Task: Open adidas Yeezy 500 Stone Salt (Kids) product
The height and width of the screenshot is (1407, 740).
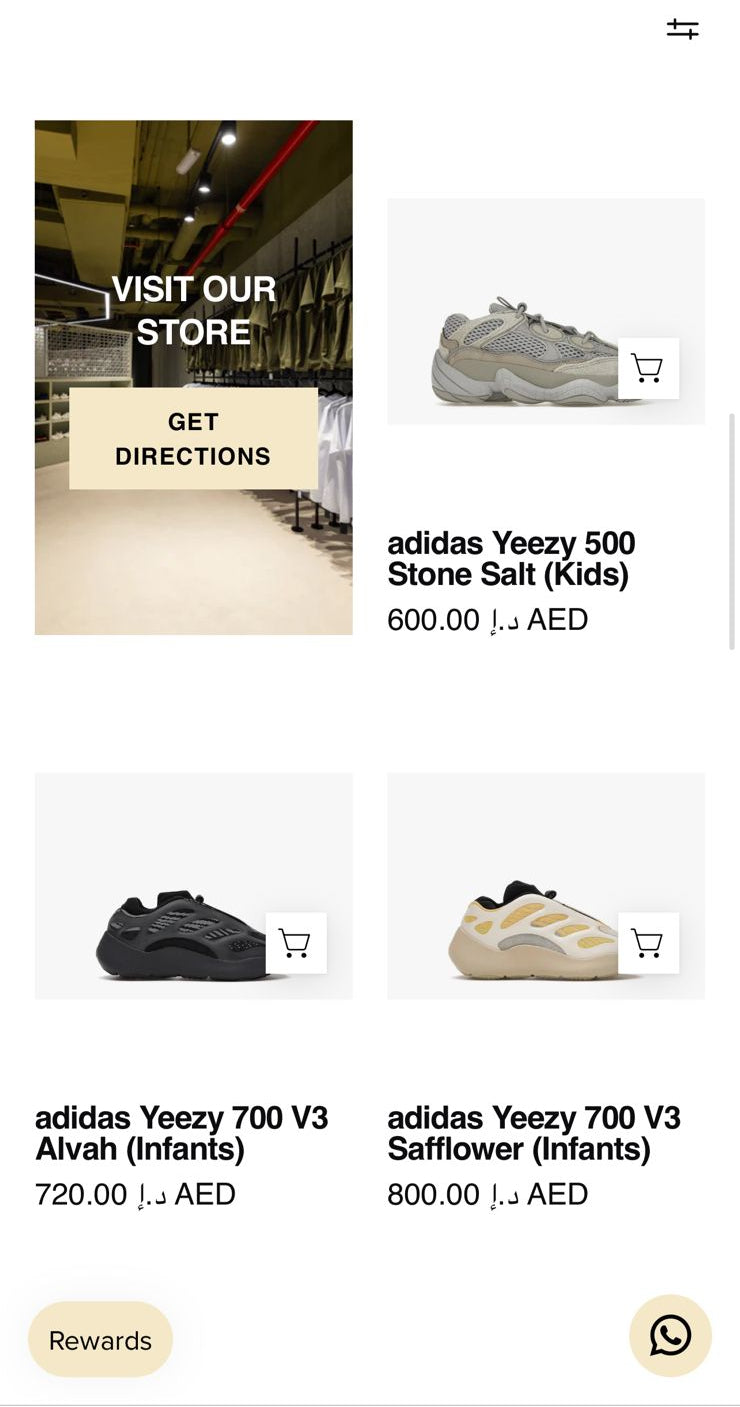Action: click(510, 559)
